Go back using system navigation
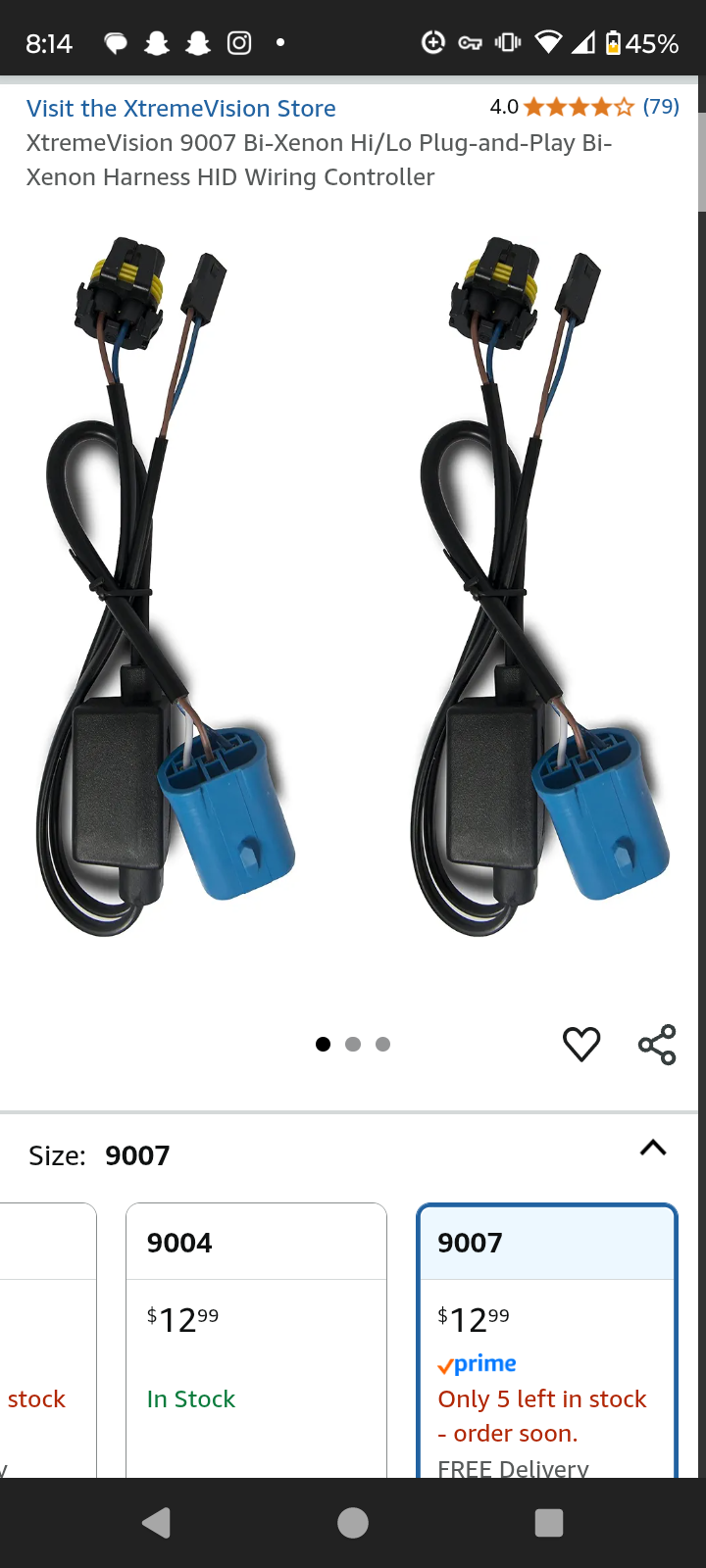Screen dimensions: 706x1568 coord(157,1523)
